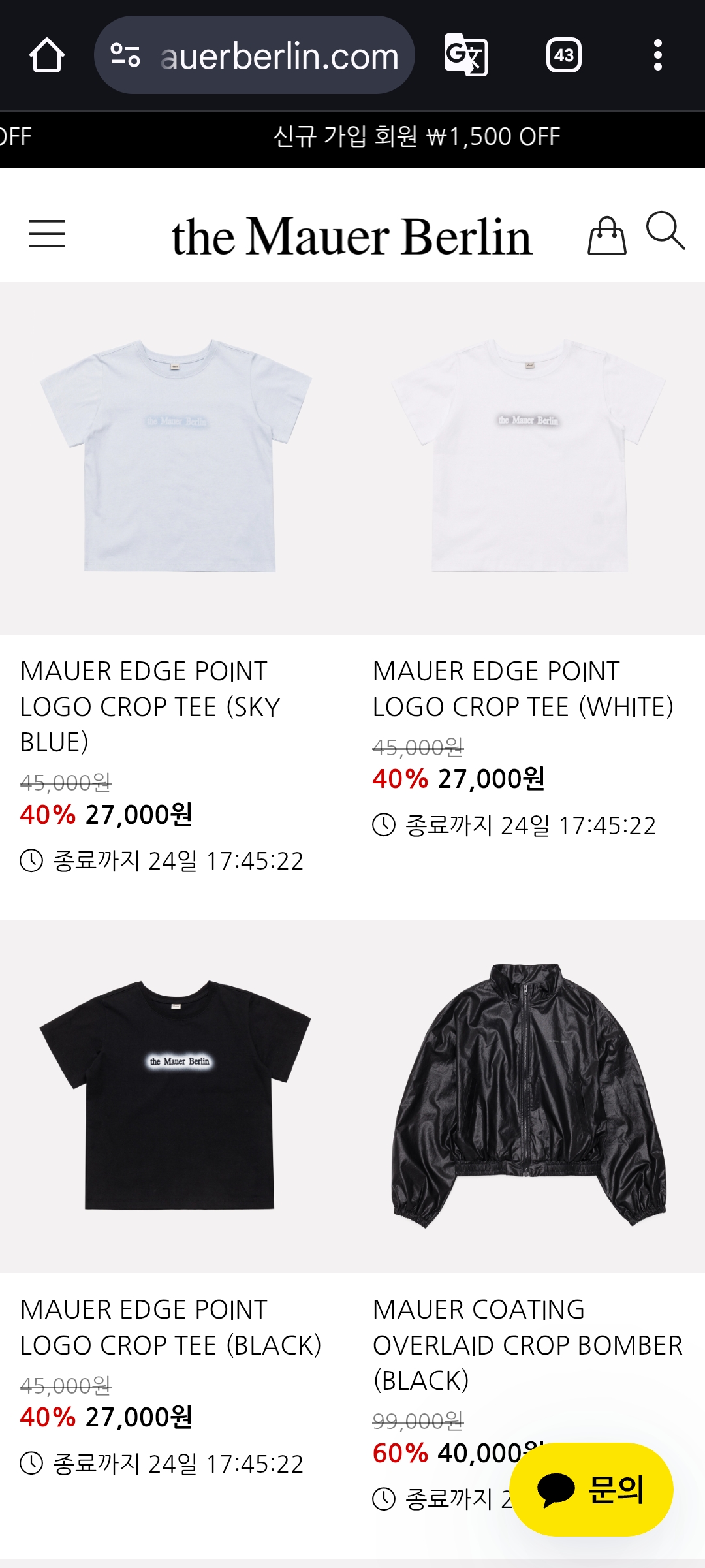Go to the Mauer Berlin home page
Screen dimensions: 705x1568
(x=352, y=236)
